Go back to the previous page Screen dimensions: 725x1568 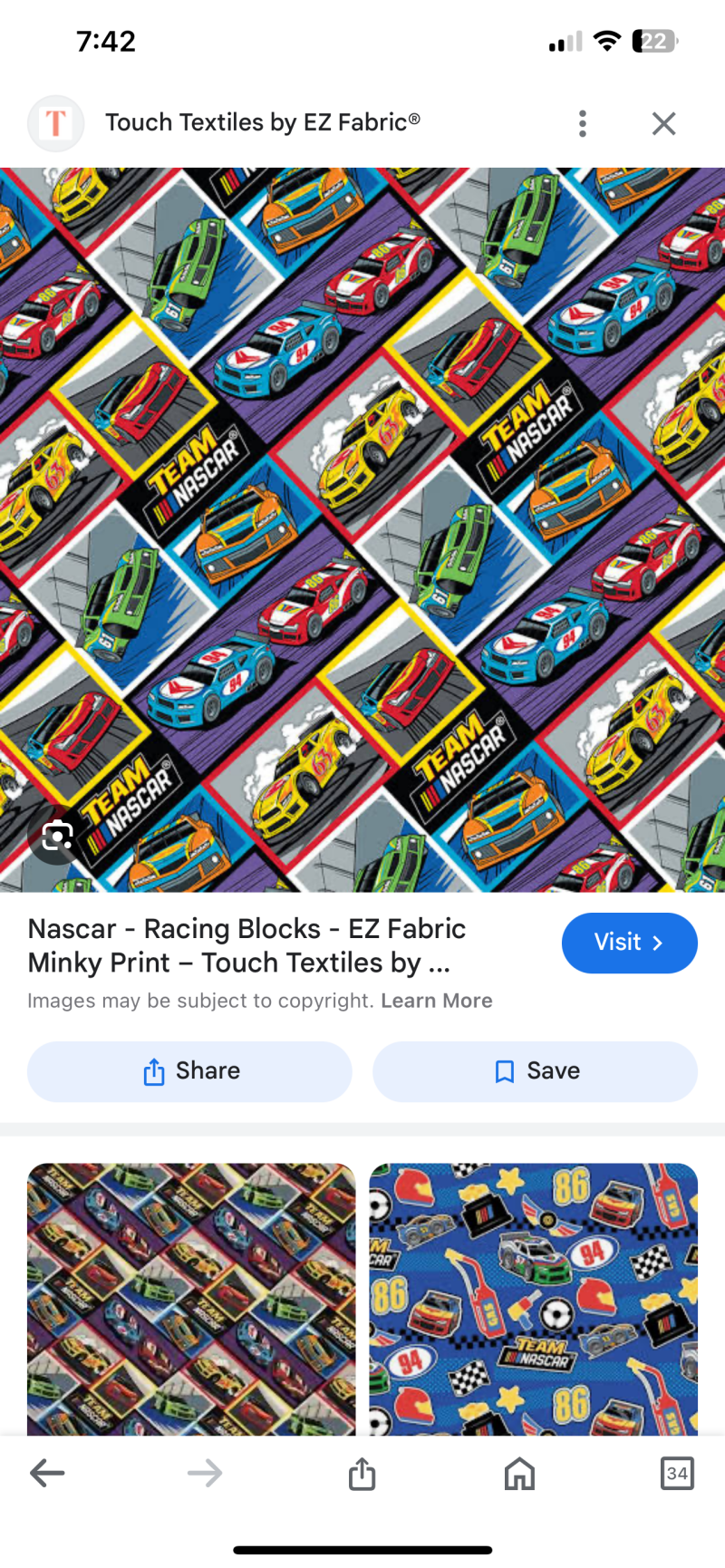pos(47,1473)
